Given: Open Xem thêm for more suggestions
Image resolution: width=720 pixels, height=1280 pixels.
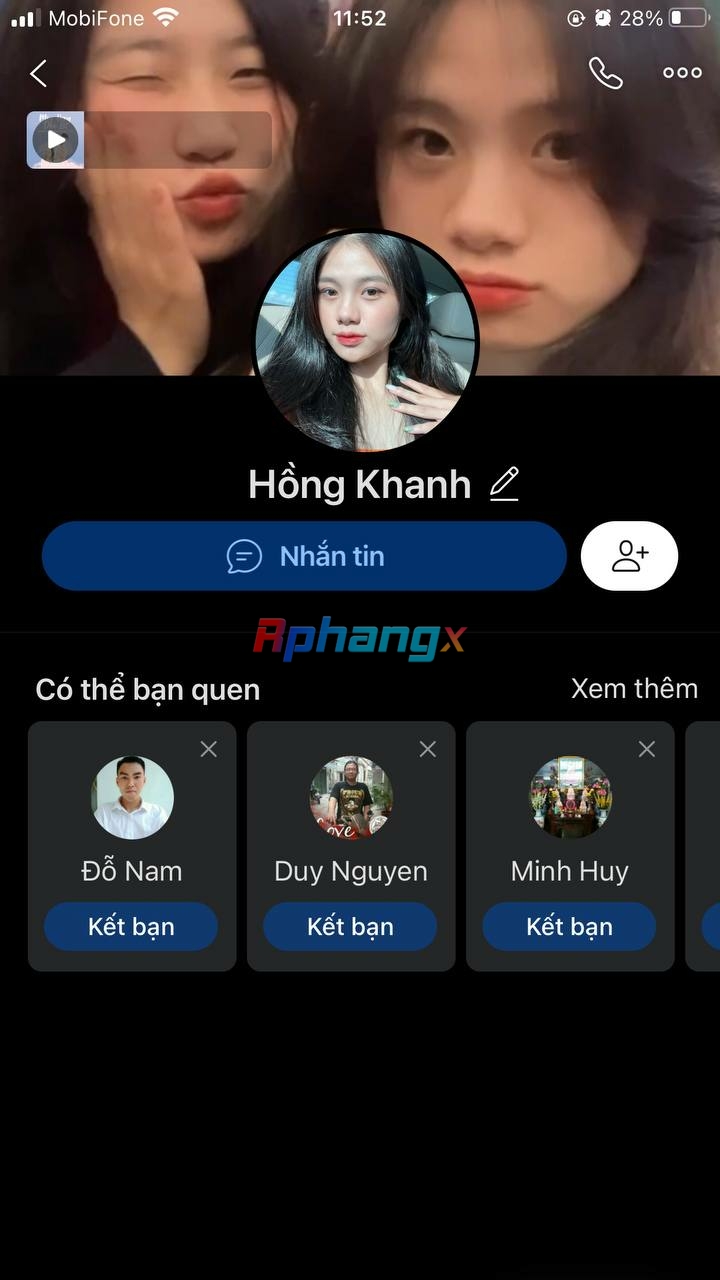Looking at the screenshot, I should coord(634,689).
